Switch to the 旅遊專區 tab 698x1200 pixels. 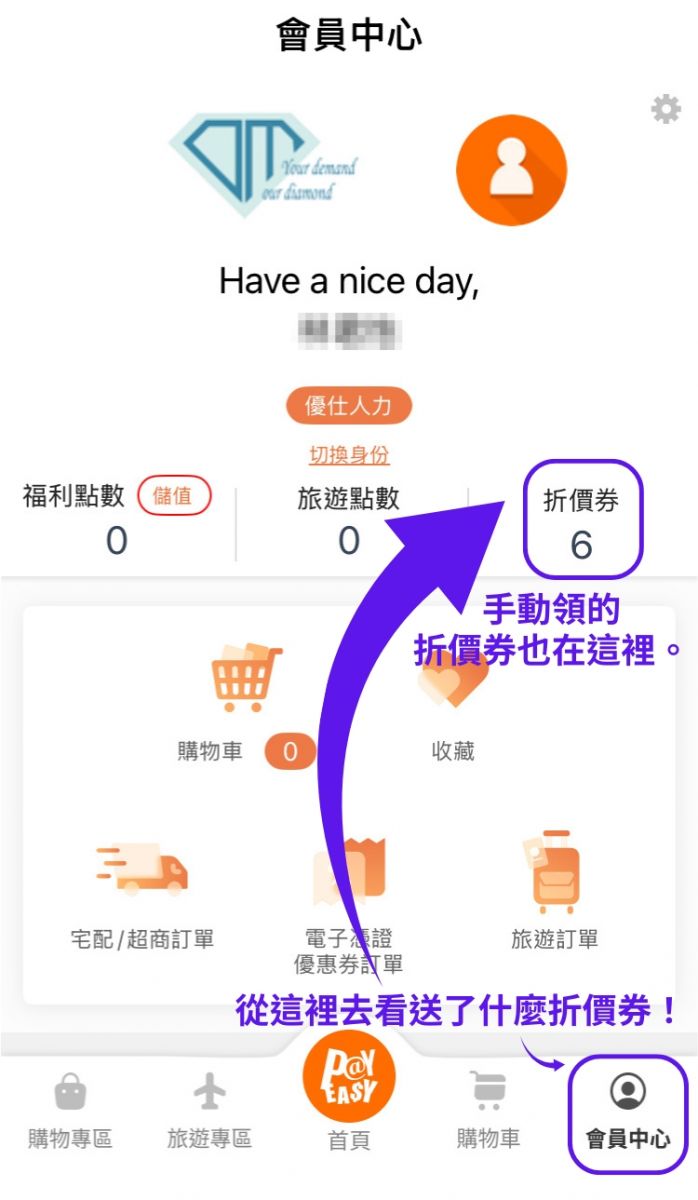(x=209, y=1110)
